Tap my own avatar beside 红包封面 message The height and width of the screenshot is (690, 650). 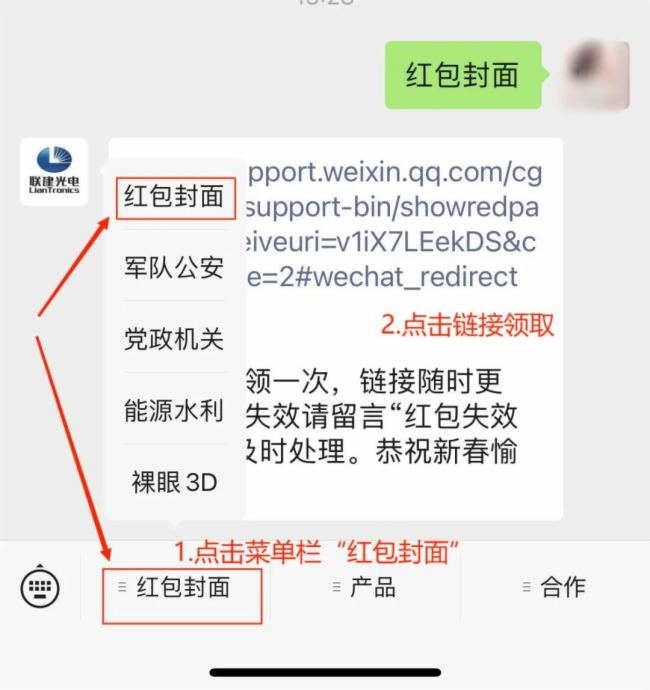tap(596, 75)
